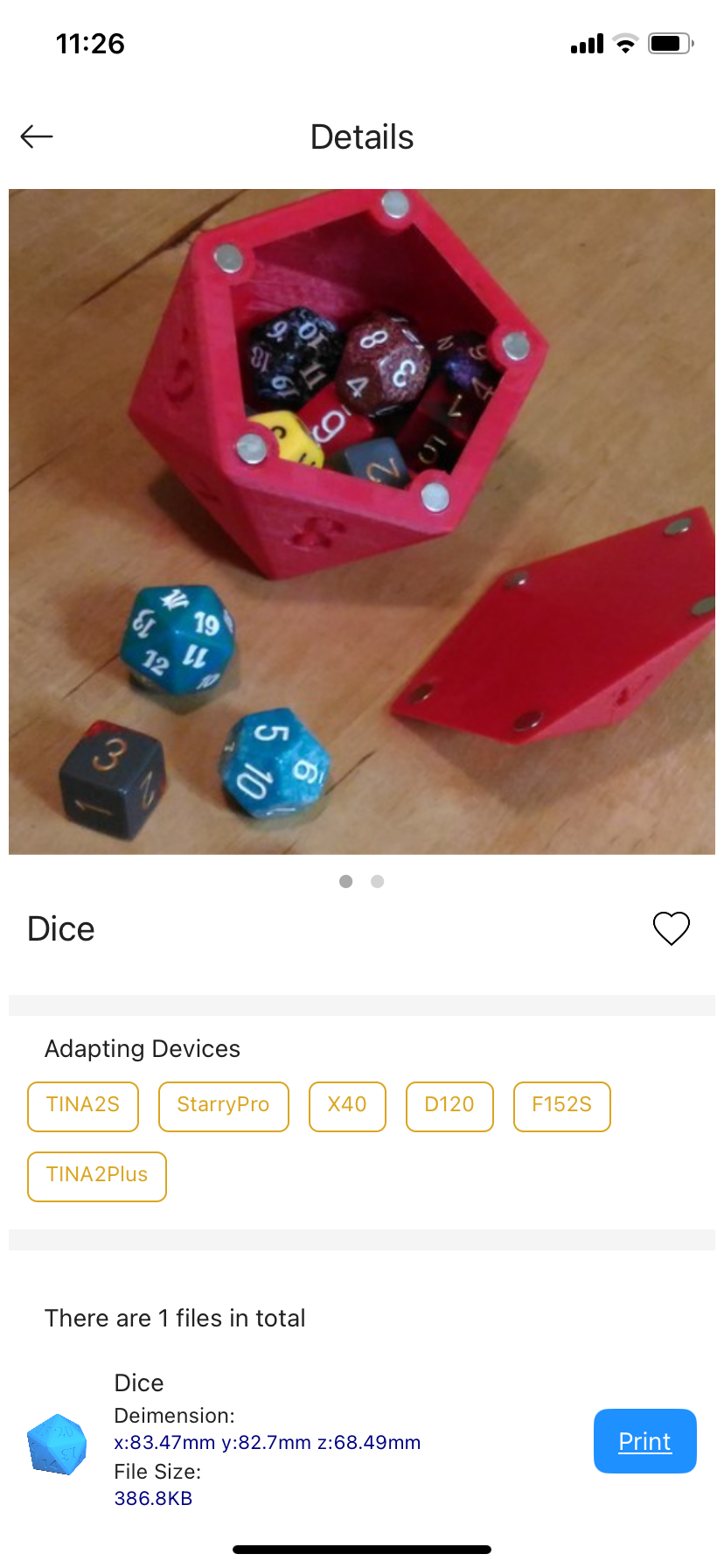Select the TINA2S device chip
Image resolution: width=724 pixels, height=1568 pixels.
83,1106
